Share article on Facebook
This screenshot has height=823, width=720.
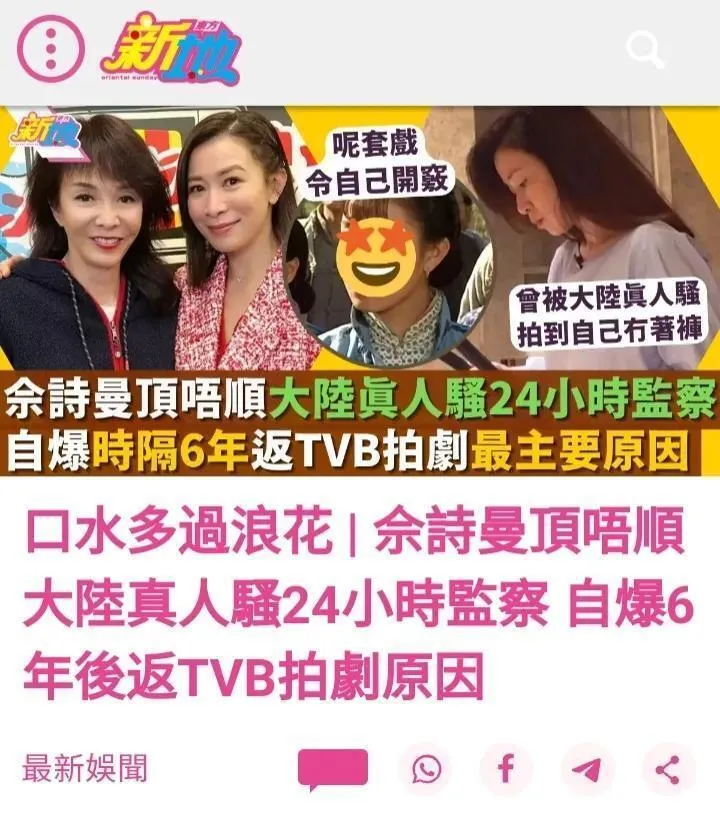(x=506, y=769)
